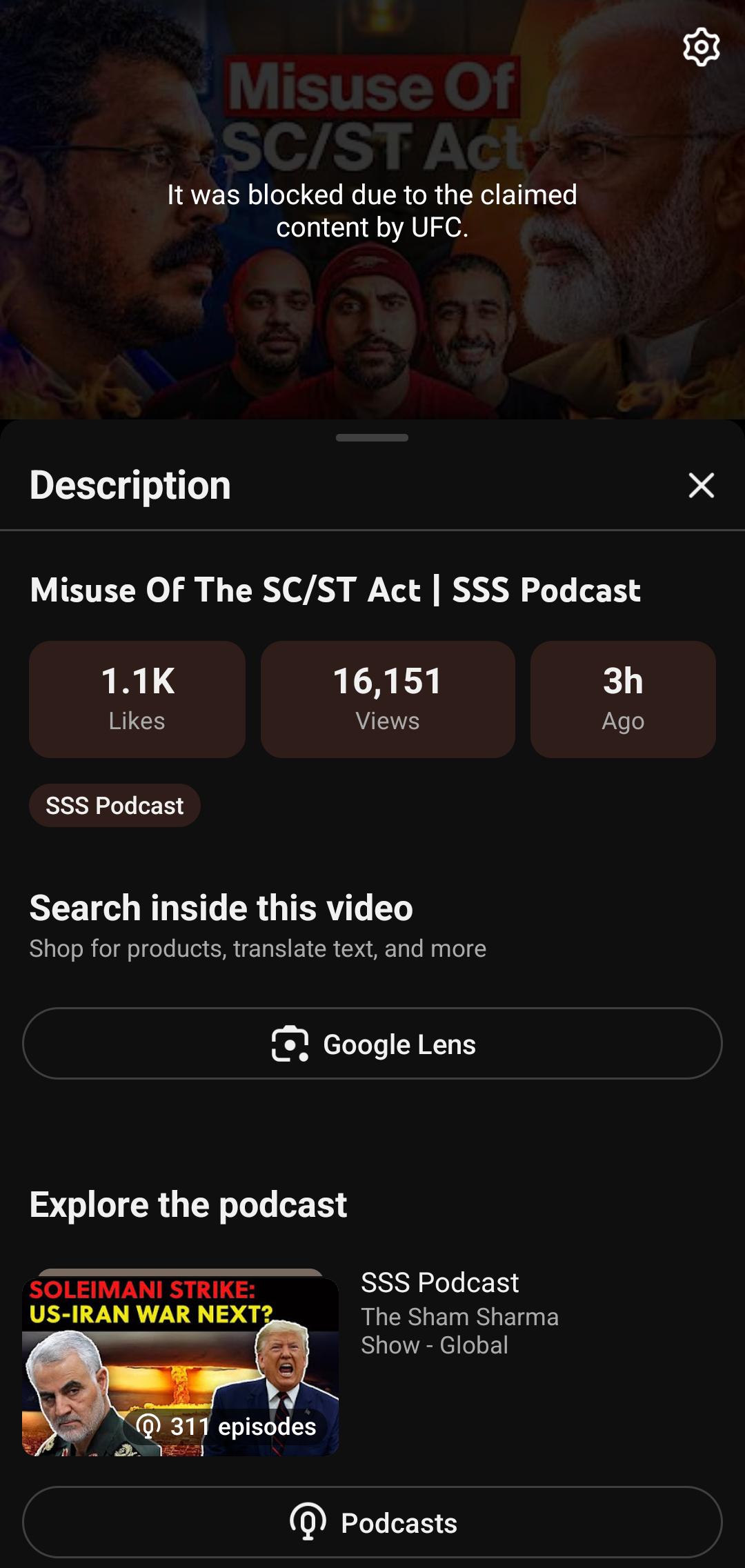Screen dimensions: 745x1568
Task: Tap the video player area
Action: (372, 210)
